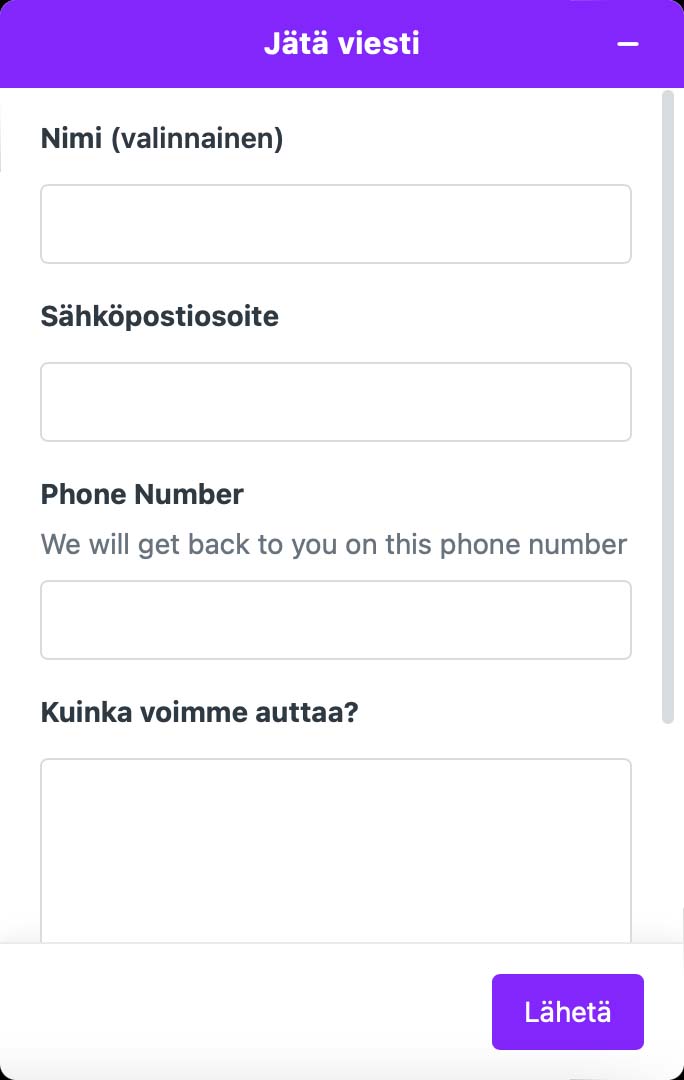Minimize the Jätä viesti chat widget

(x=627, y=44)
